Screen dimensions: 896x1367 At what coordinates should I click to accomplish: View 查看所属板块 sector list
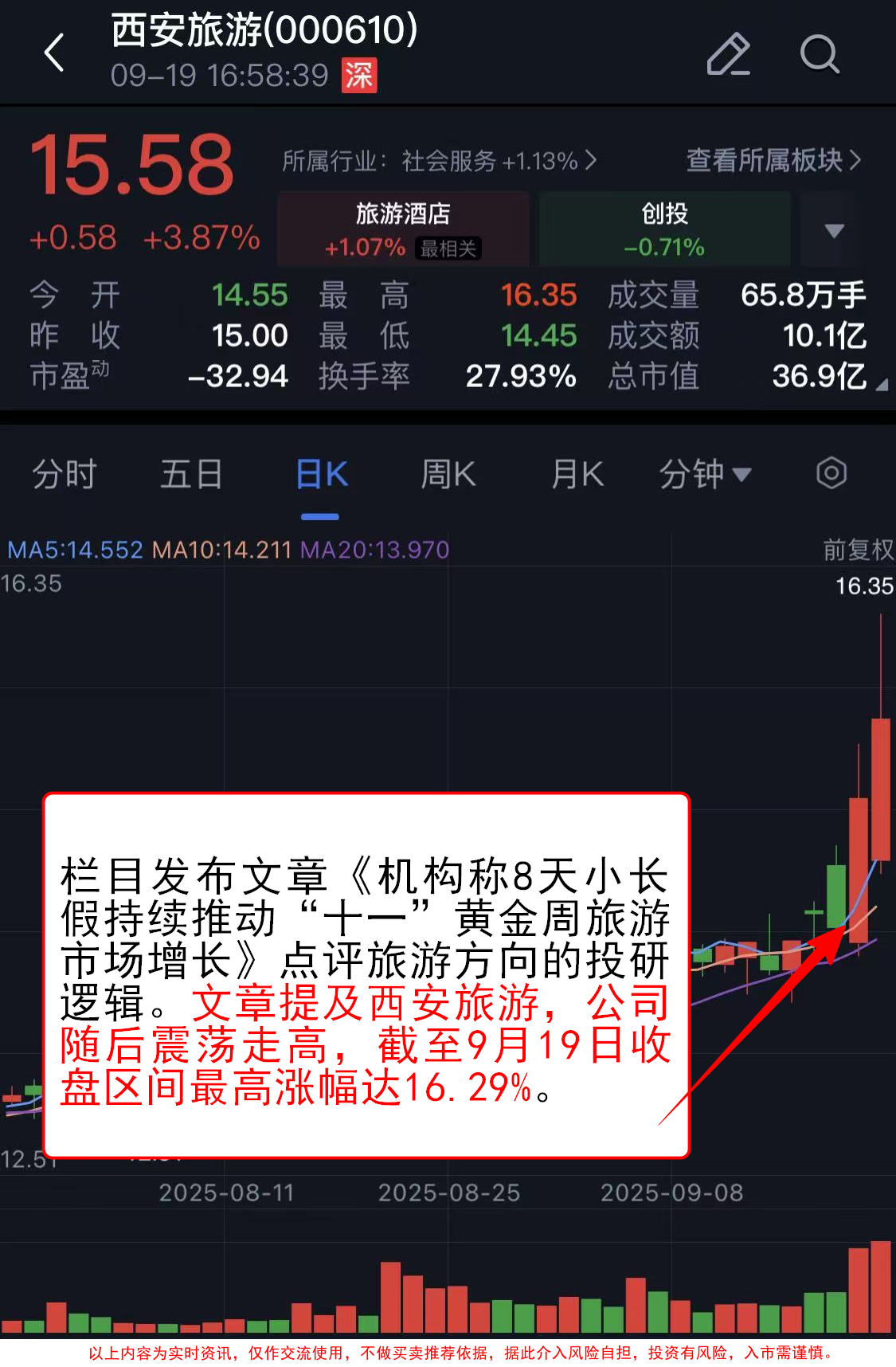(773, 161)
